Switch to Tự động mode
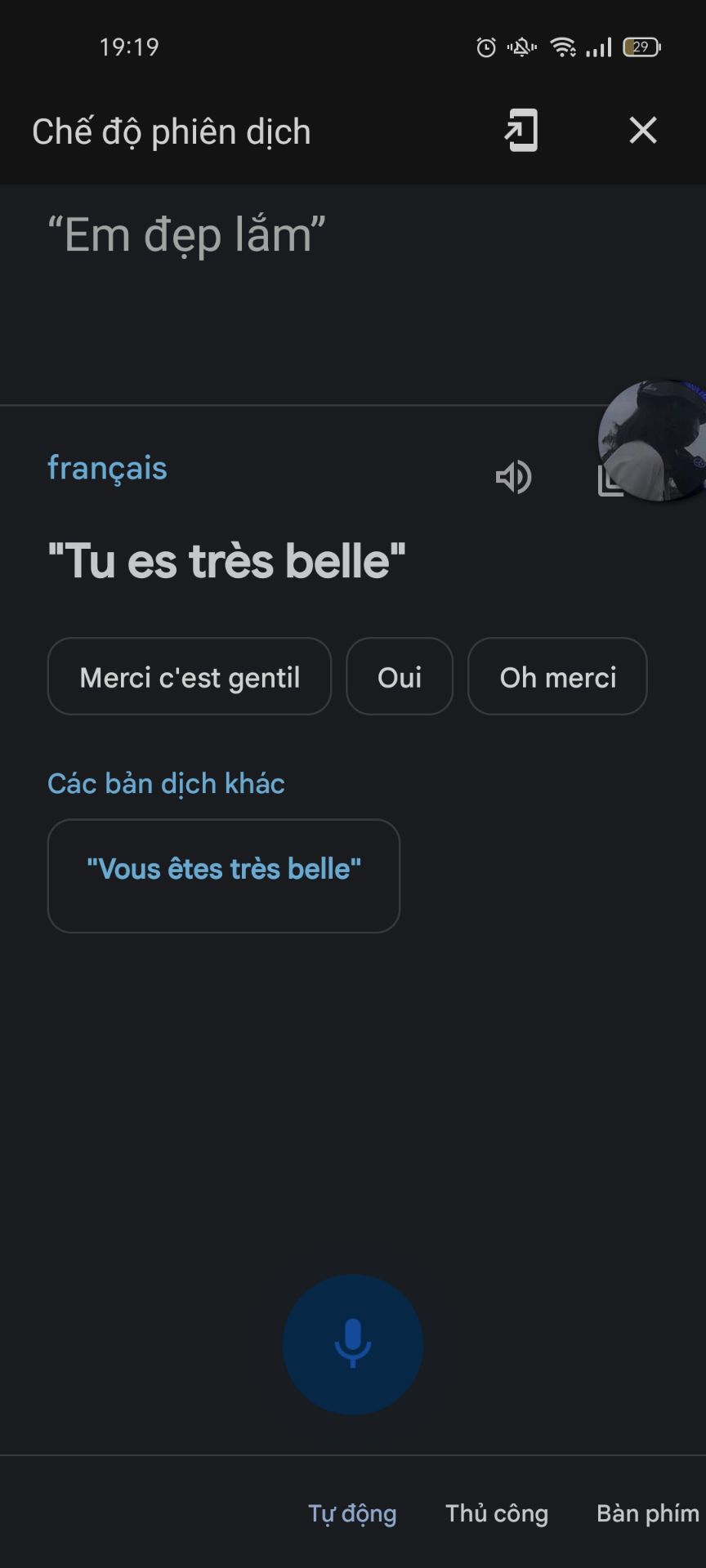Screen dimensions: 706x1568 pyautogui.click(x=352, y=1513)
